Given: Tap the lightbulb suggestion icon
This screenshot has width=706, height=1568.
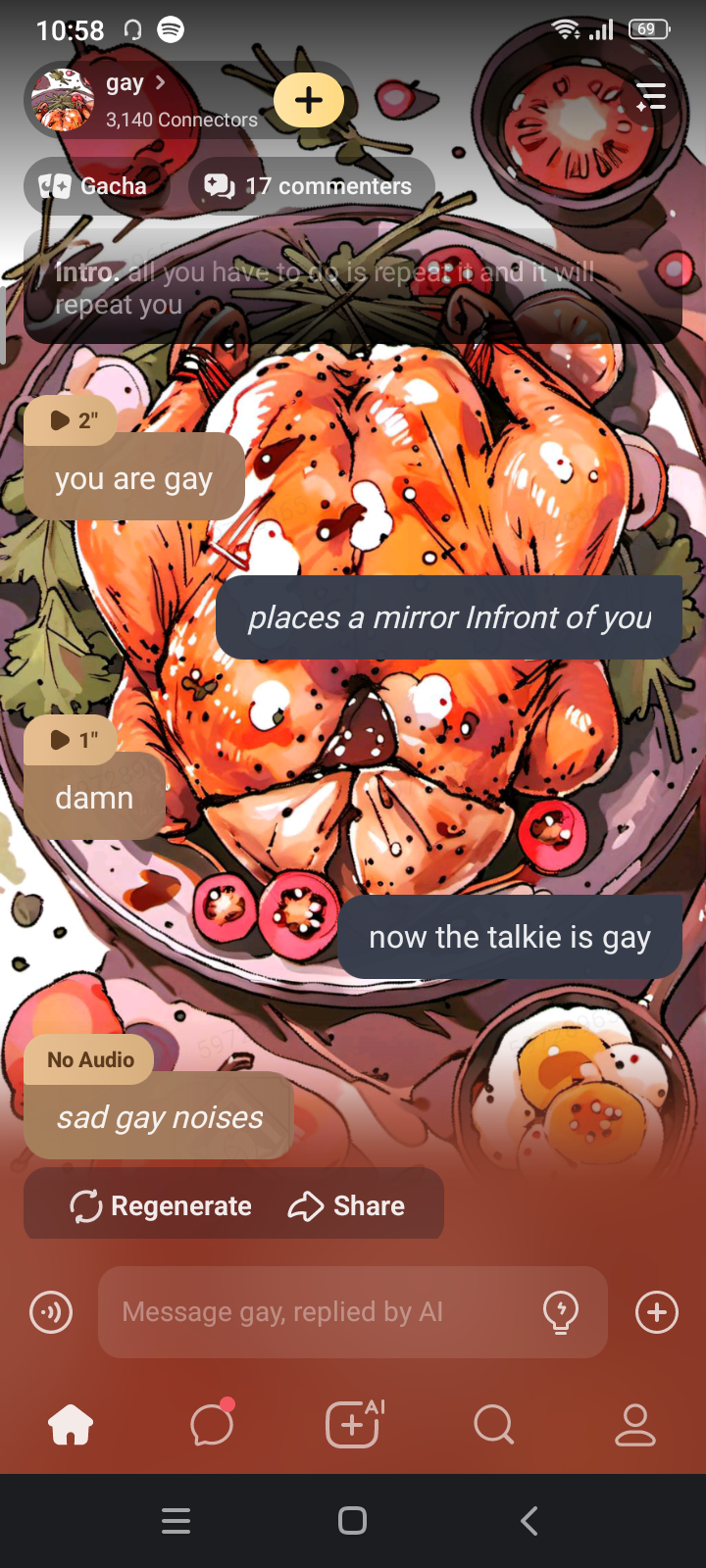Looking at the screenshot, I should pyautogui.click(x=561, y=1312).
